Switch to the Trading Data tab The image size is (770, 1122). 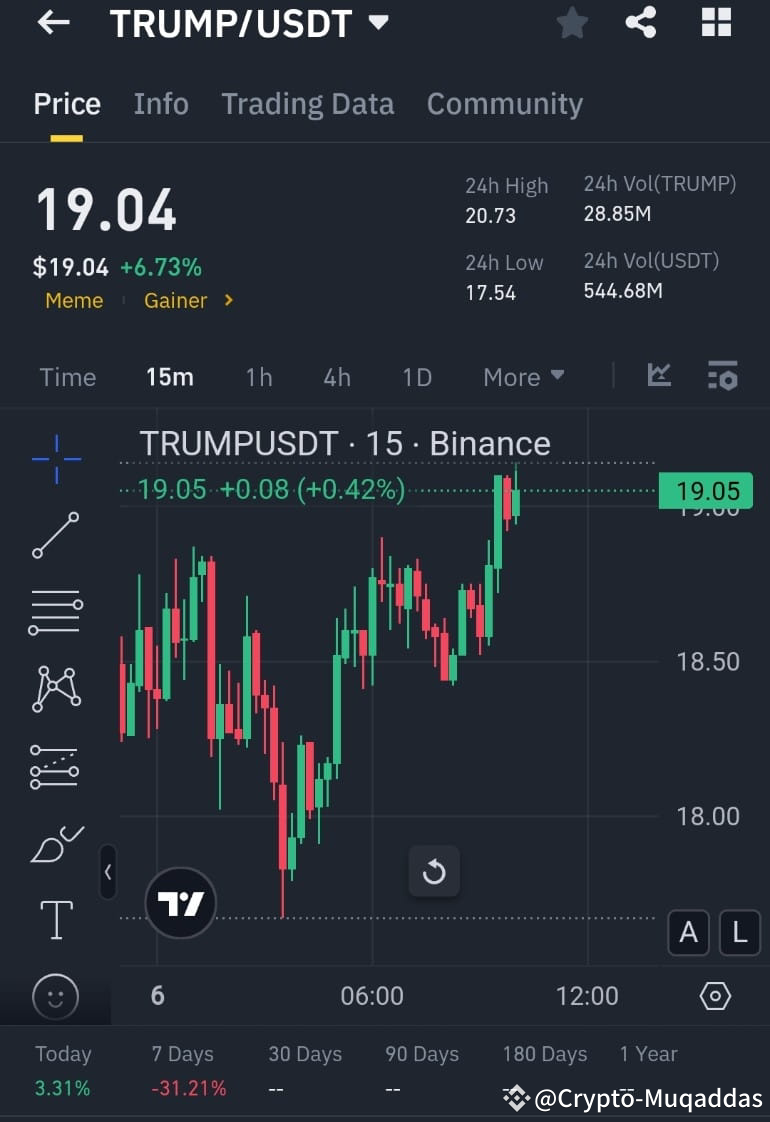(307, 103)
